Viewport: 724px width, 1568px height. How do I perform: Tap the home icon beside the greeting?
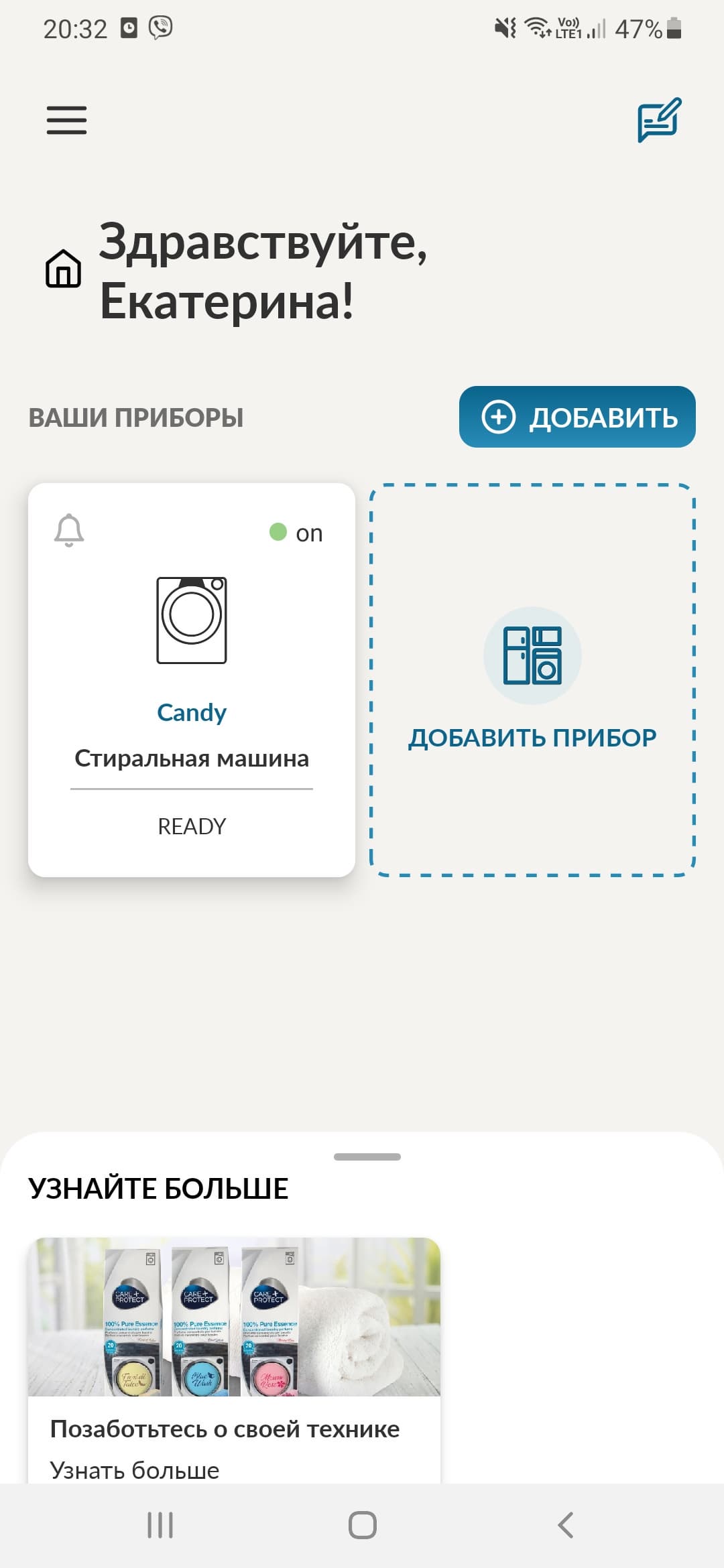pyautogui.click(x=64, y=269)
